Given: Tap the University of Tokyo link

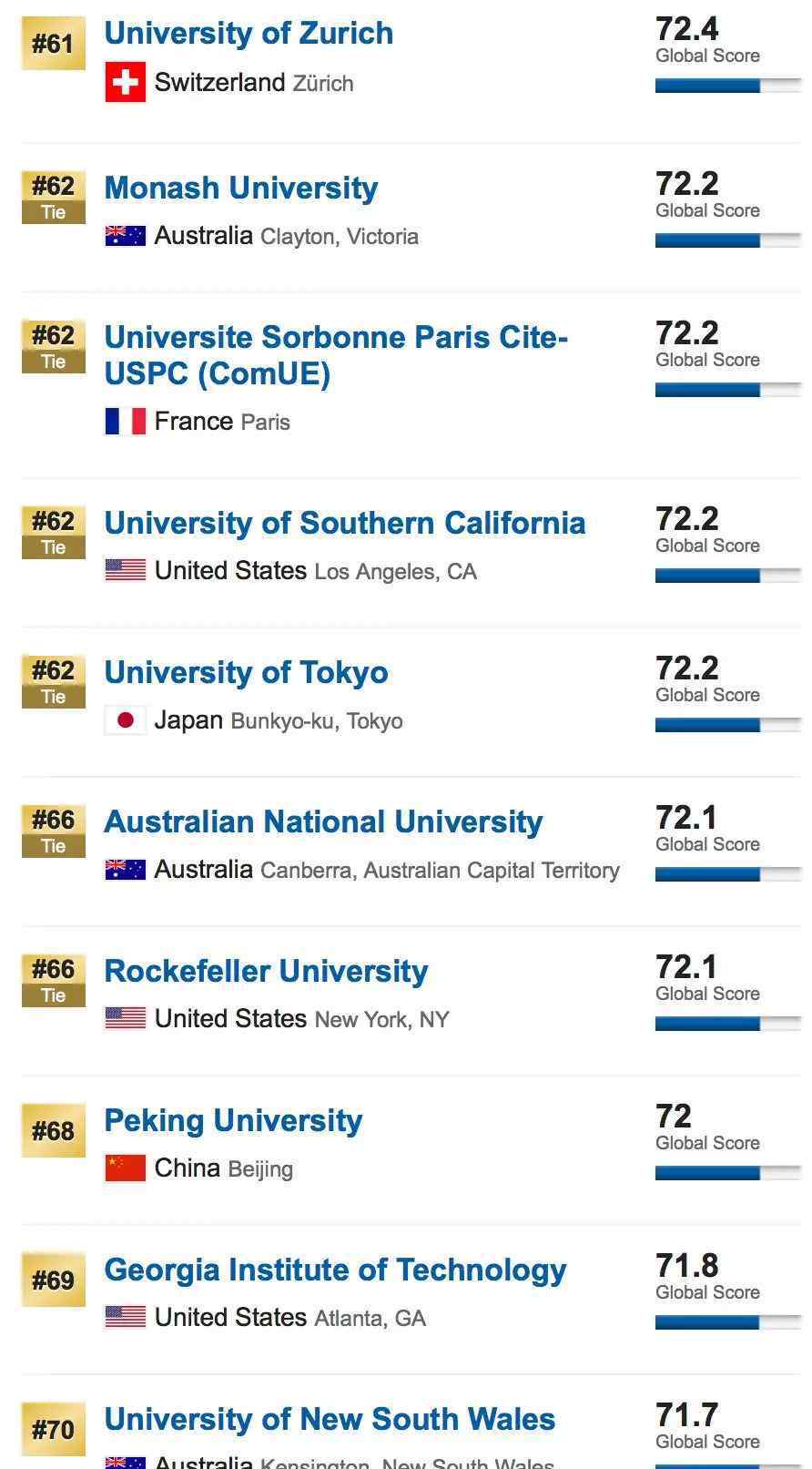Looking at the screenshot, I should pyautogui.click(x=246, y=673).
